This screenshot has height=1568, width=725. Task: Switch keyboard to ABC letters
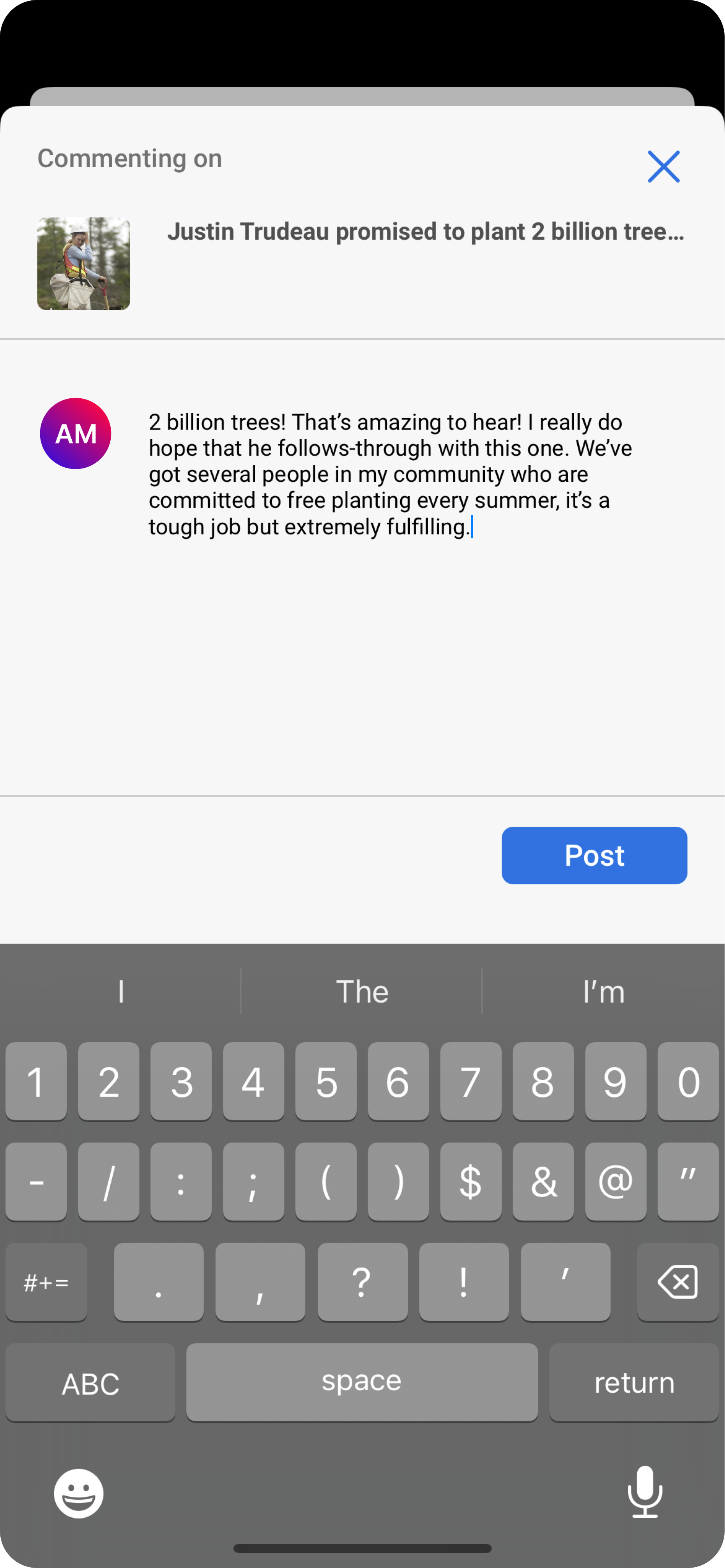[x=90, y=1382]
